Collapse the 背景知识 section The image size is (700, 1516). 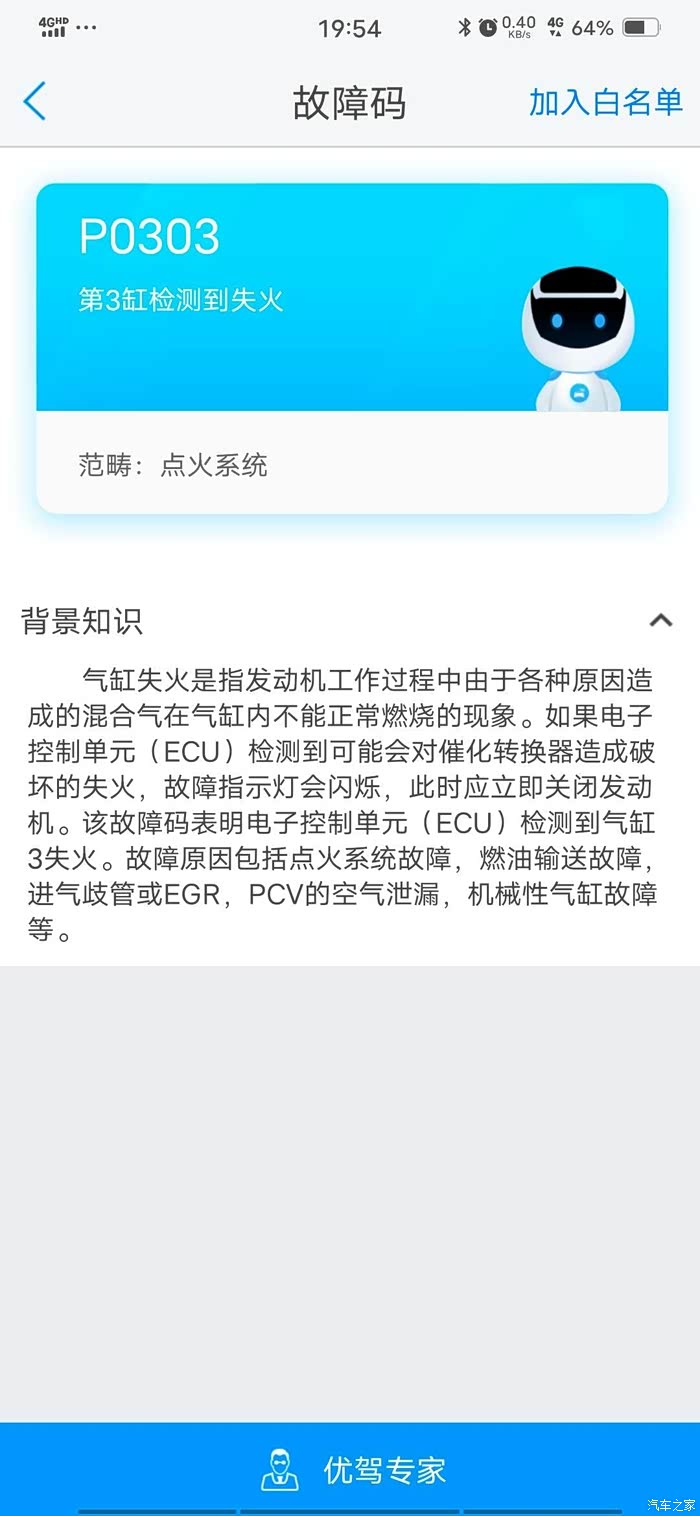click(660, 621)
